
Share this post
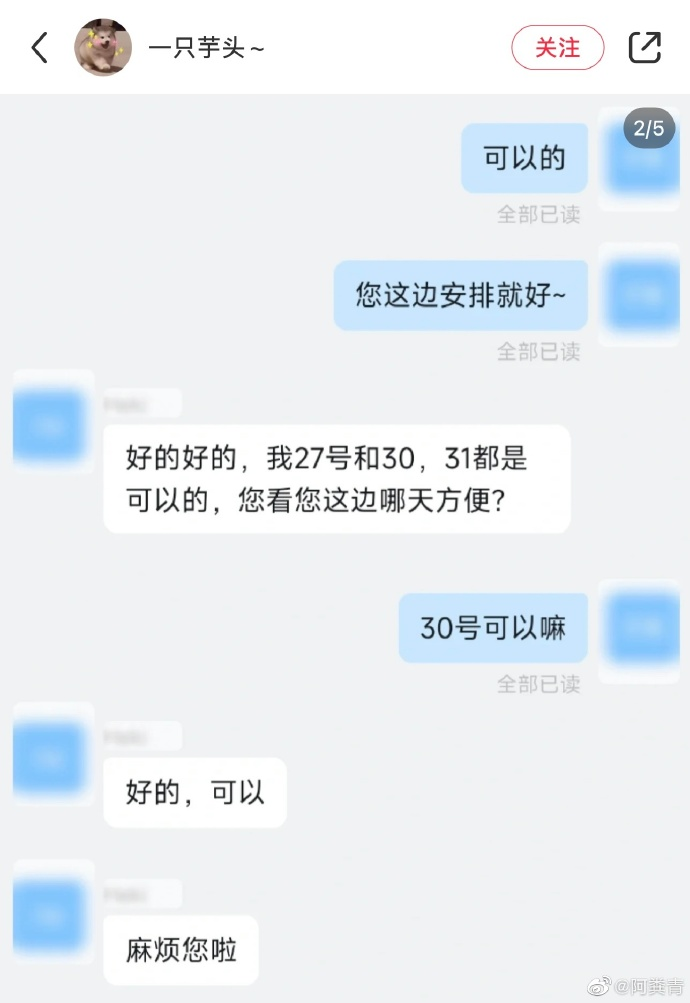click(645, 47)
